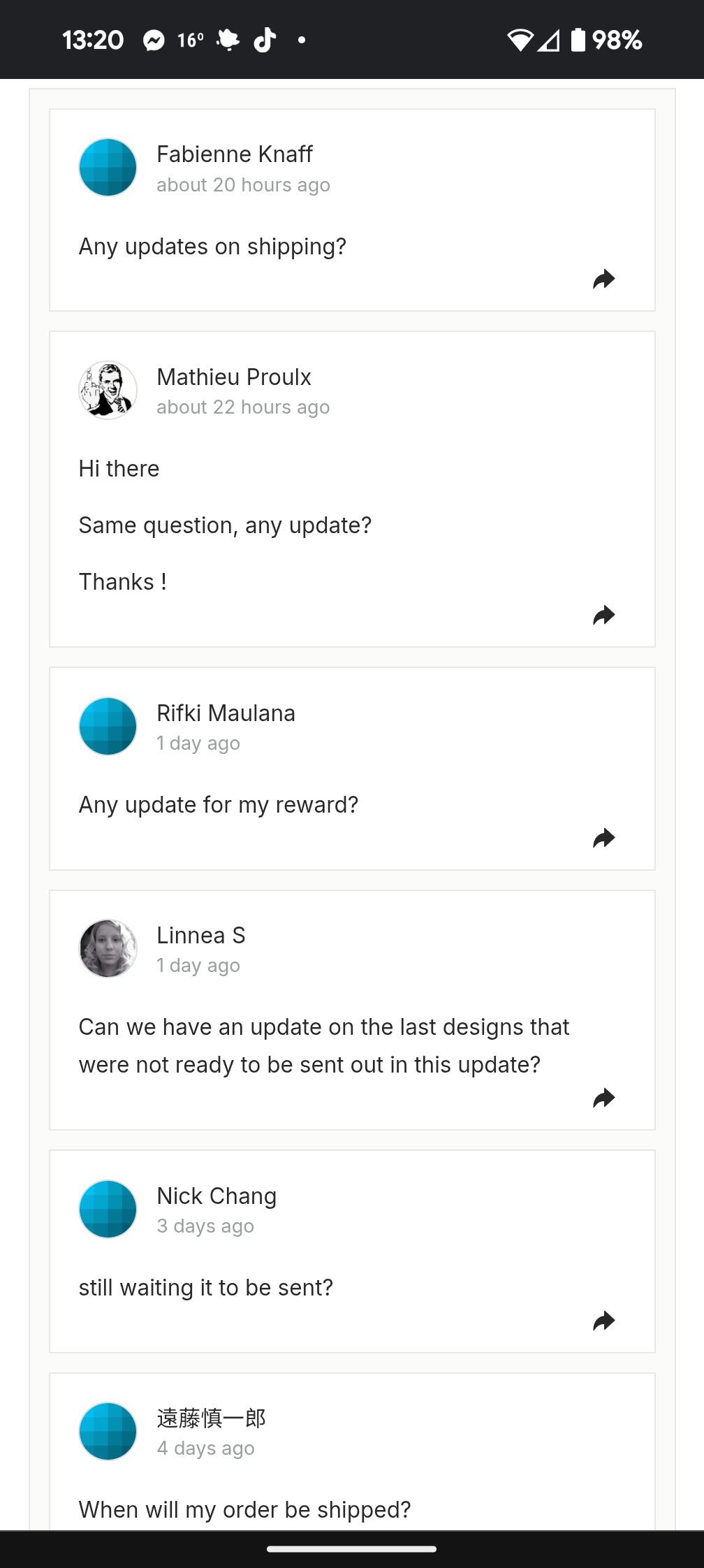Reply to Fabienne Knaff's shipping comment
The image size is (704, 1568).
pos(604,279)
